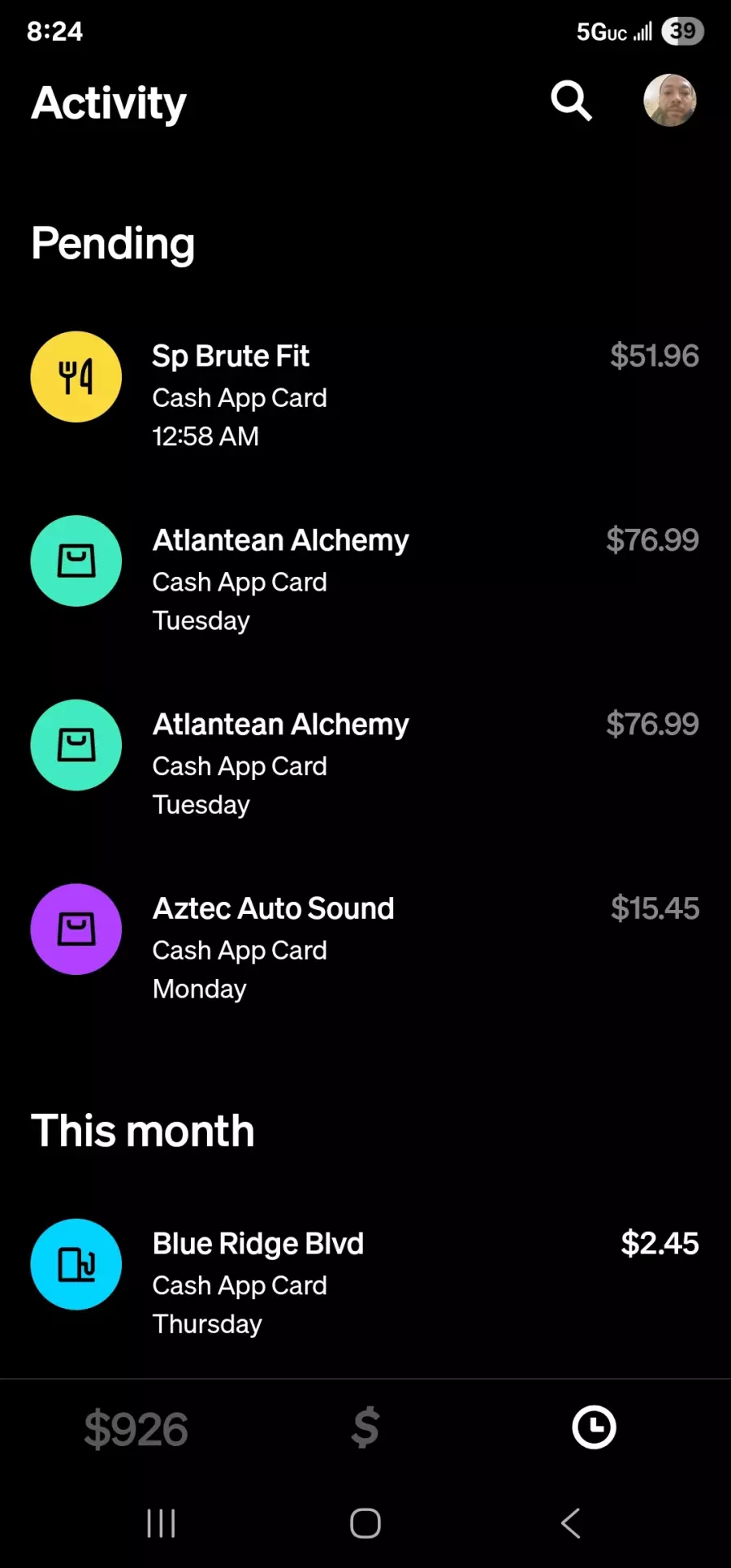Screen dimensions: 731x1568
Task: Open the Blue Ridge Blvd $2.45 transaction
Action: (x=364, y=1283)
